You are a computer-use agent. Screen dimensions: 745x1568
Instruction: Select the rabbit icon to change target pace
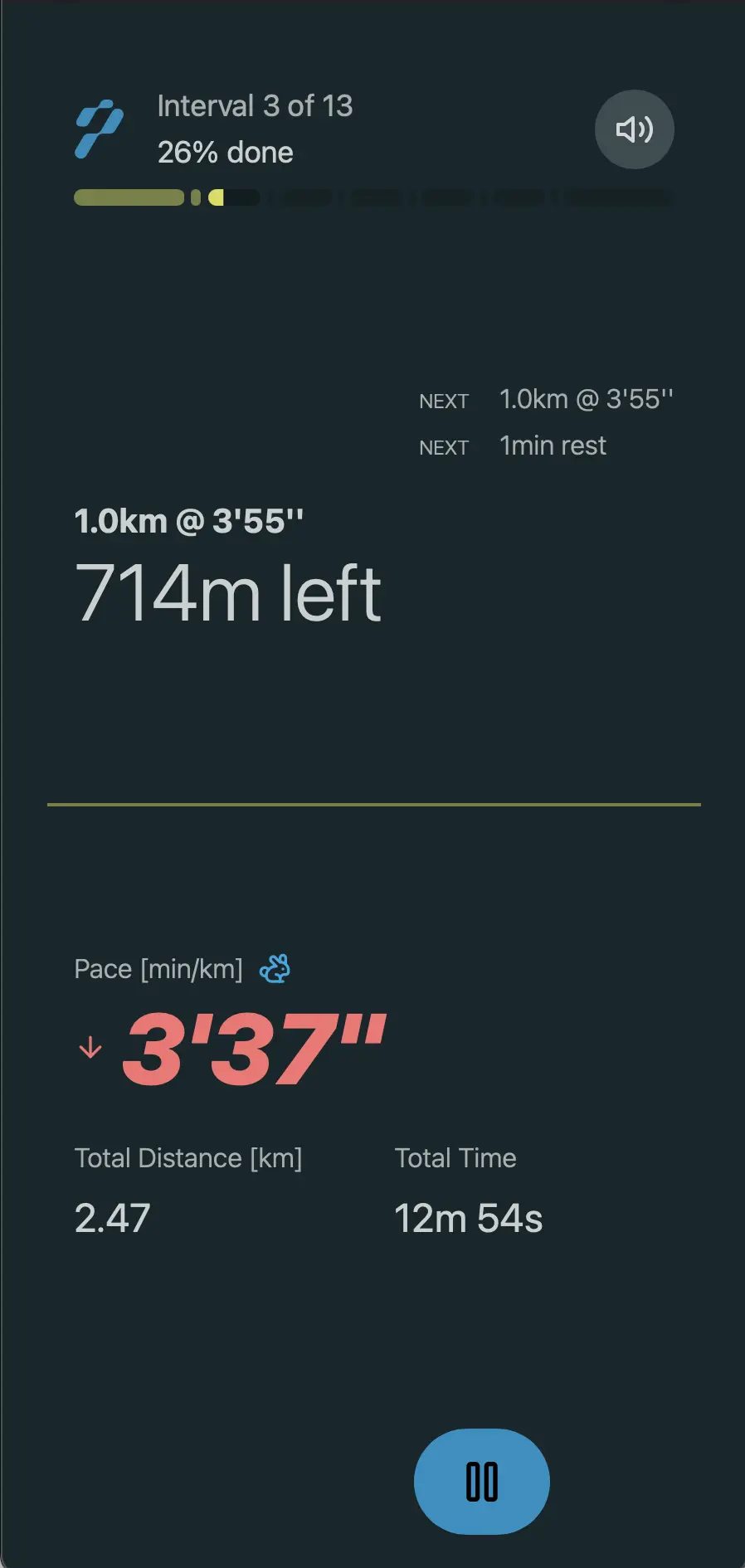tap(275, 967)
